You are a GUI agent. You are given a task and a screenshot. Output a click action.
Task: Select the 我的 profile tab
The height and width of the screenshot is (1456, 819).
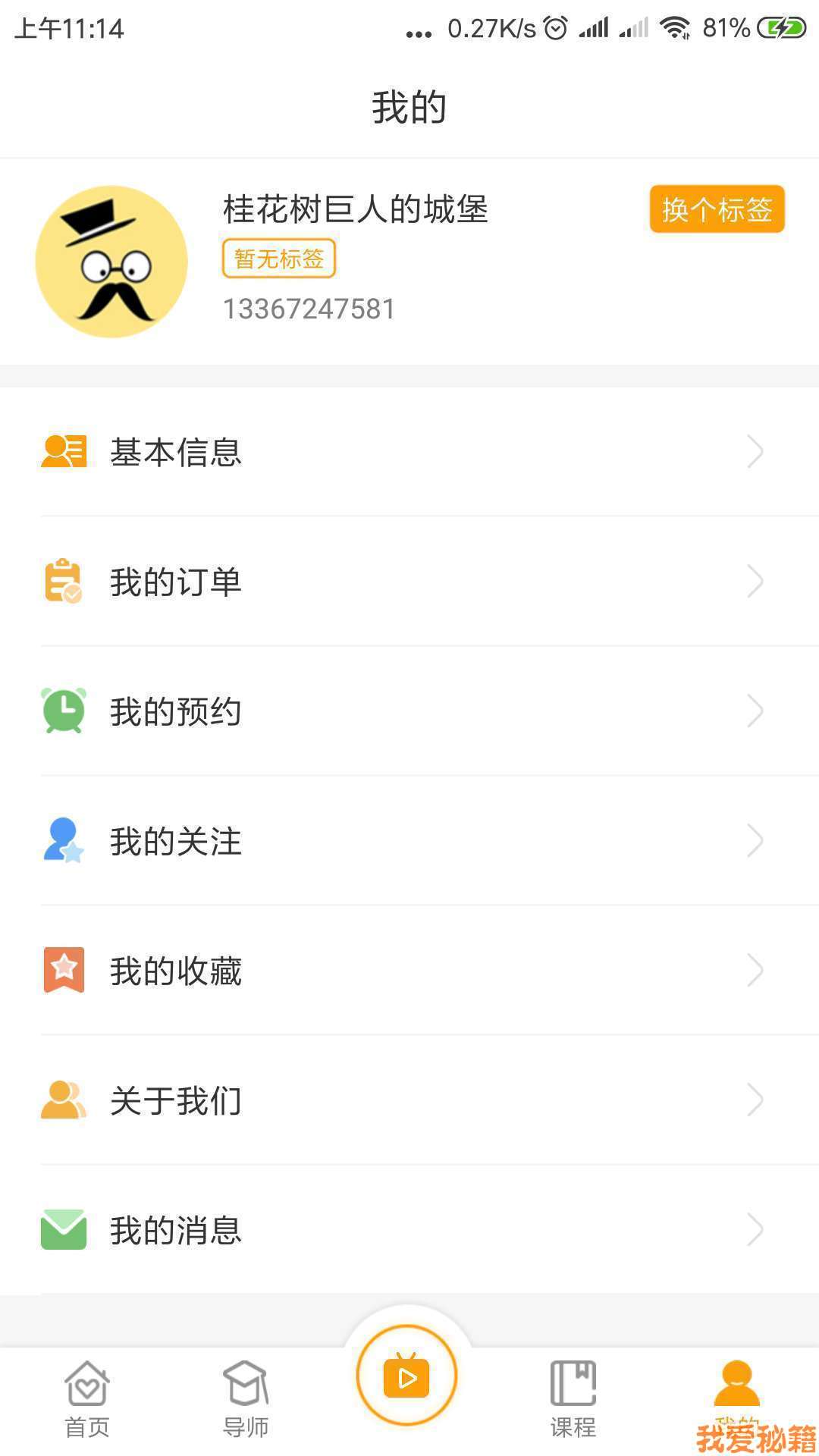tap(736, 1392)
